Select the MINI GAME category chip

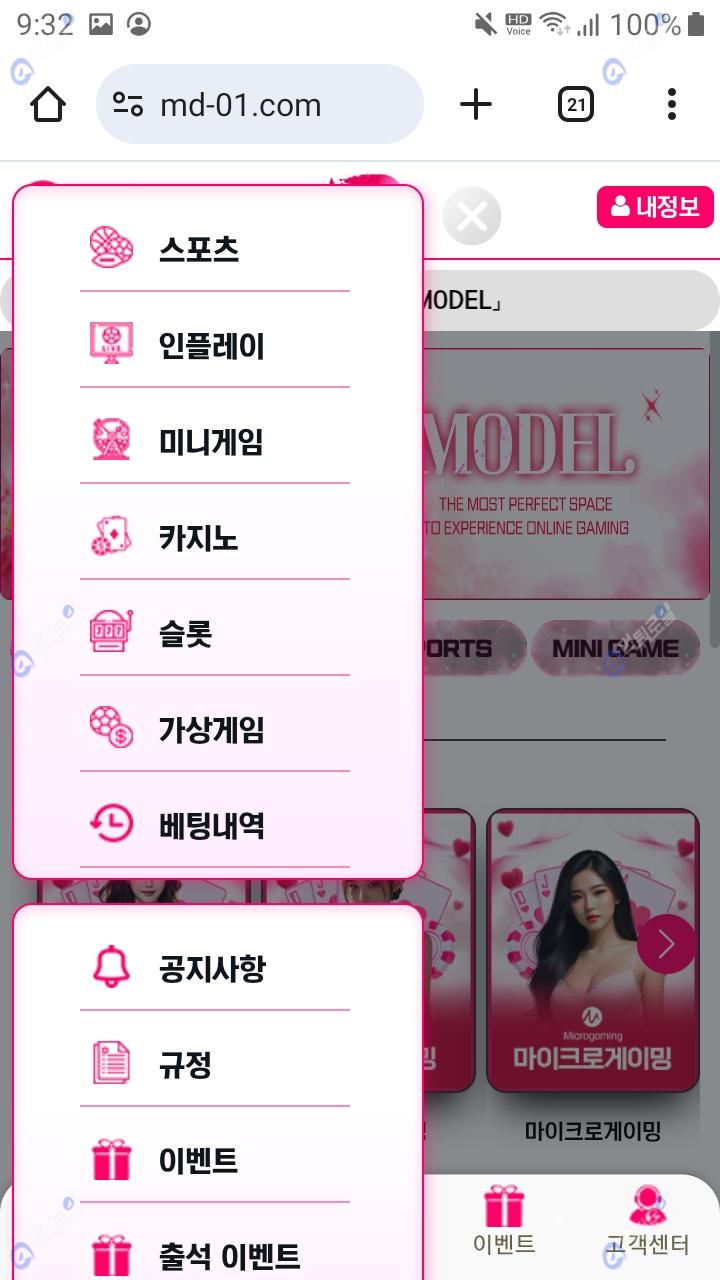615,648
